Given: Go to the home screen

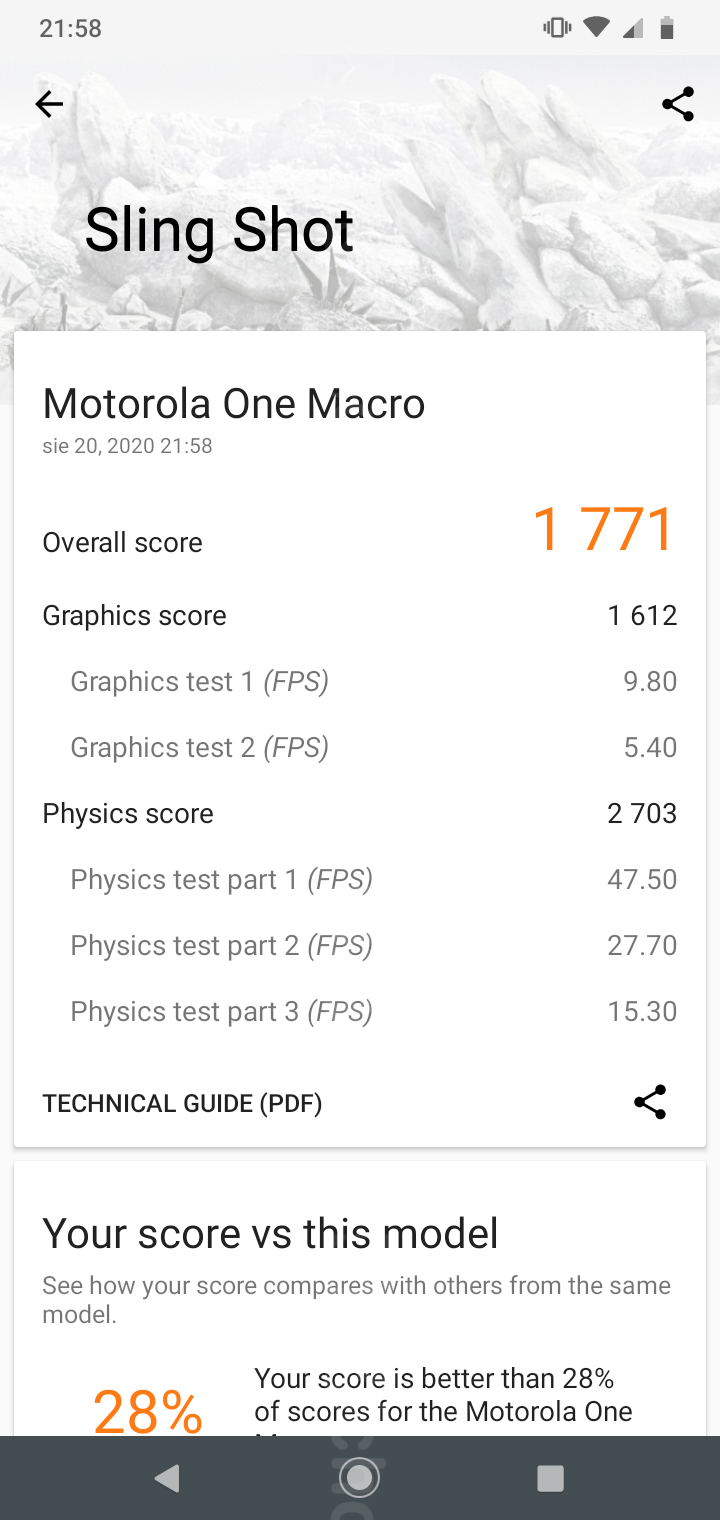Looking at the screenshot, I should click(359, 1477).
